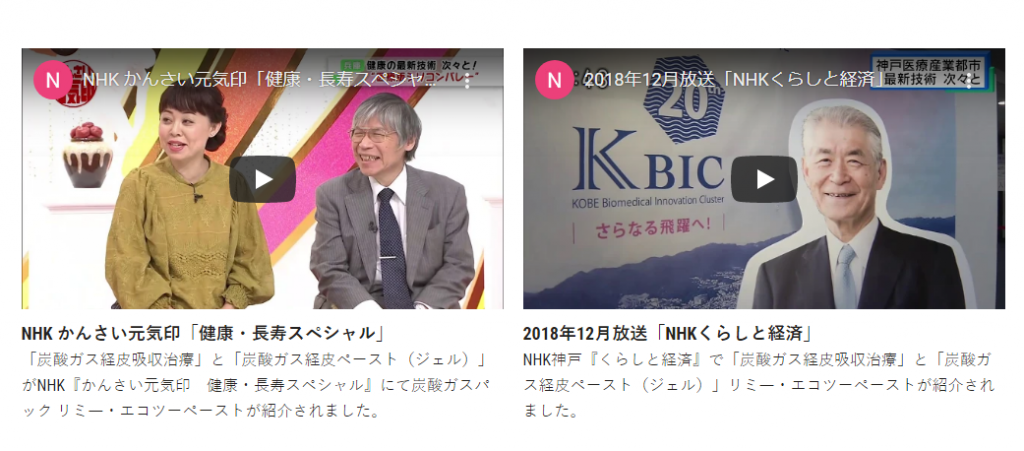Play the 2018年12月放送 NHKくらしと経済 video
Image resolution: width=1024 pixels, height=451 pixels.
tap(763, 179)
